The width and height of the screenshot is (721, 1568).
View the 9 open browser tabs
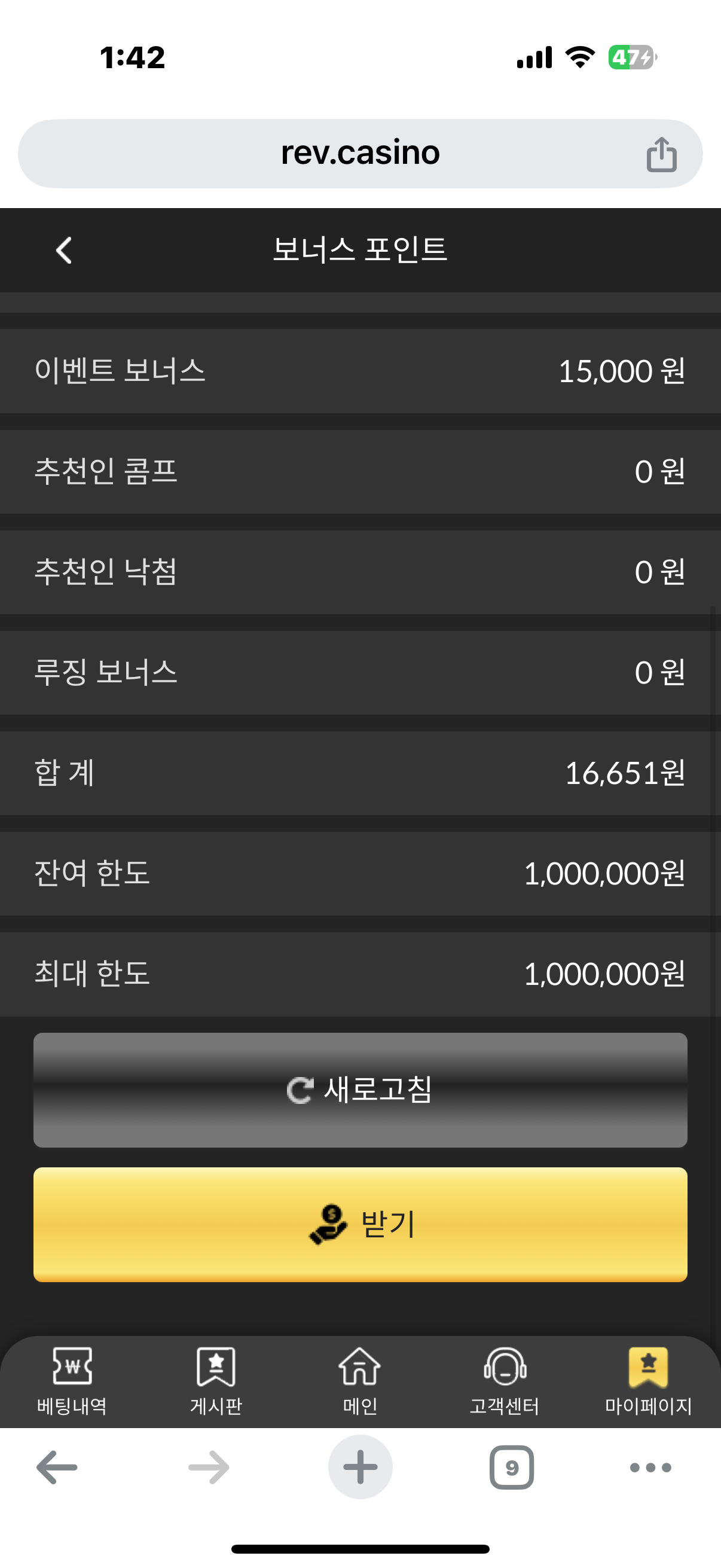512,1467
